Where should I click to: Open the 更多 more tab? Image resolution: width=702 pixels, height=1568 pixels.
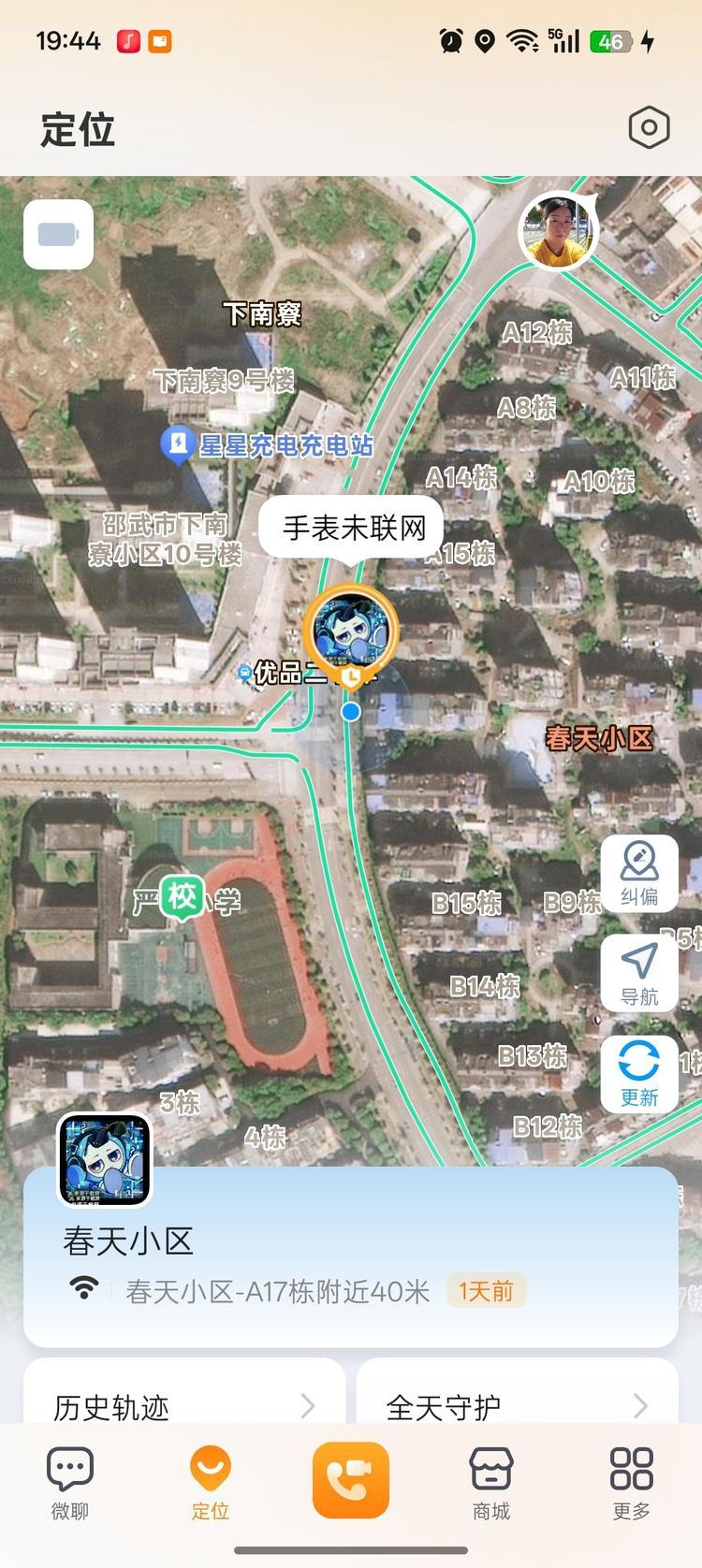pos(632,1482)
